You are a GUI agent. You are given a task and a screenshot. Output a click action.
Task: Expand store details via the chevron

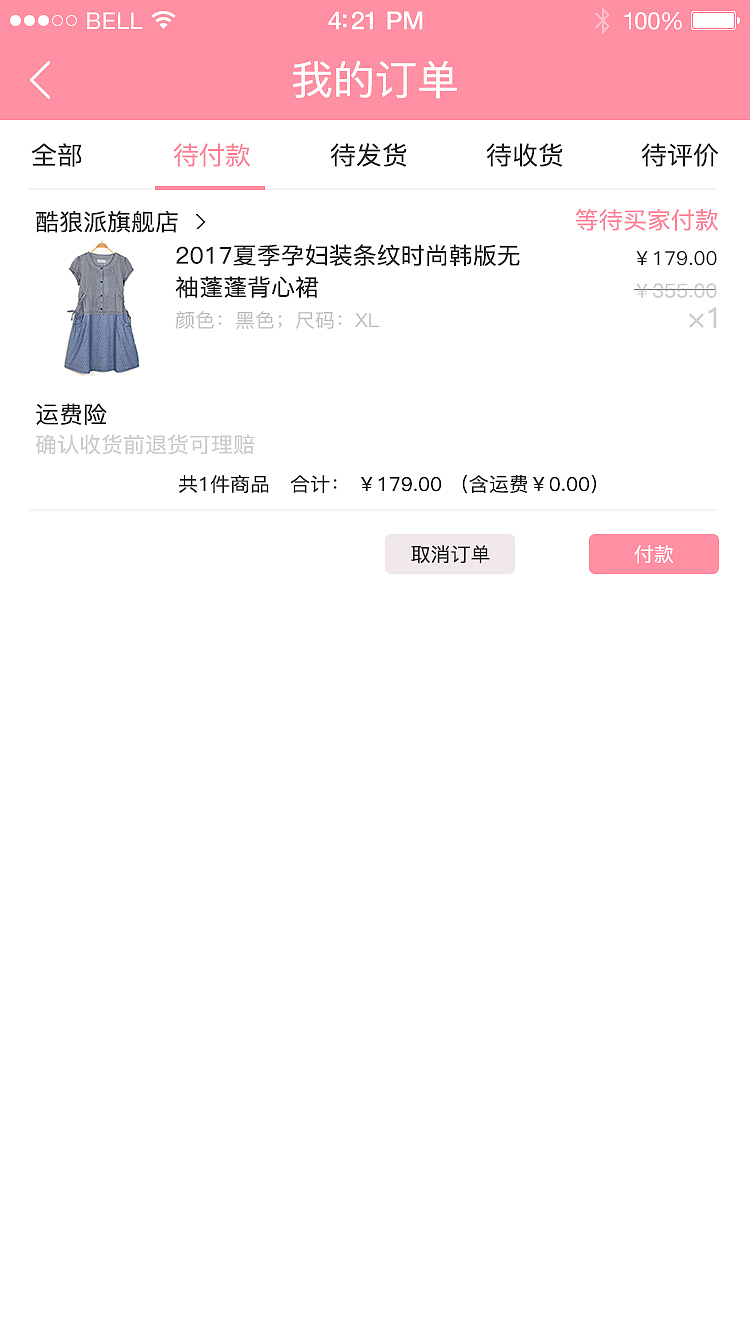coord(199,221)
